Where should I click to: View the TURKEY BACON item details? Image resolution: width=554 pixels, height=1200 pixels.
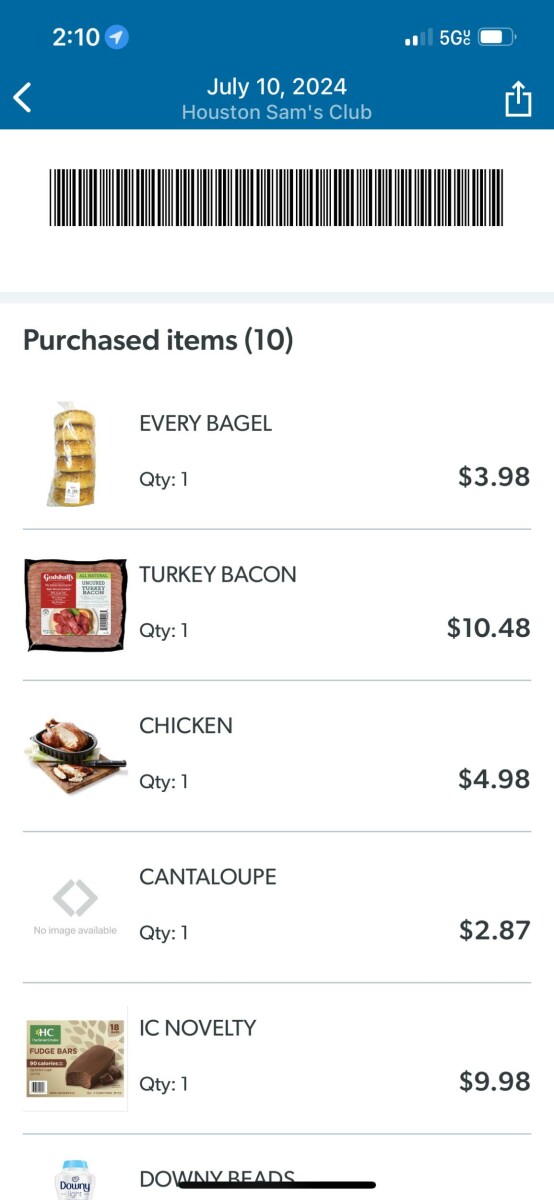pyautogui.click(x=277, y=605)
